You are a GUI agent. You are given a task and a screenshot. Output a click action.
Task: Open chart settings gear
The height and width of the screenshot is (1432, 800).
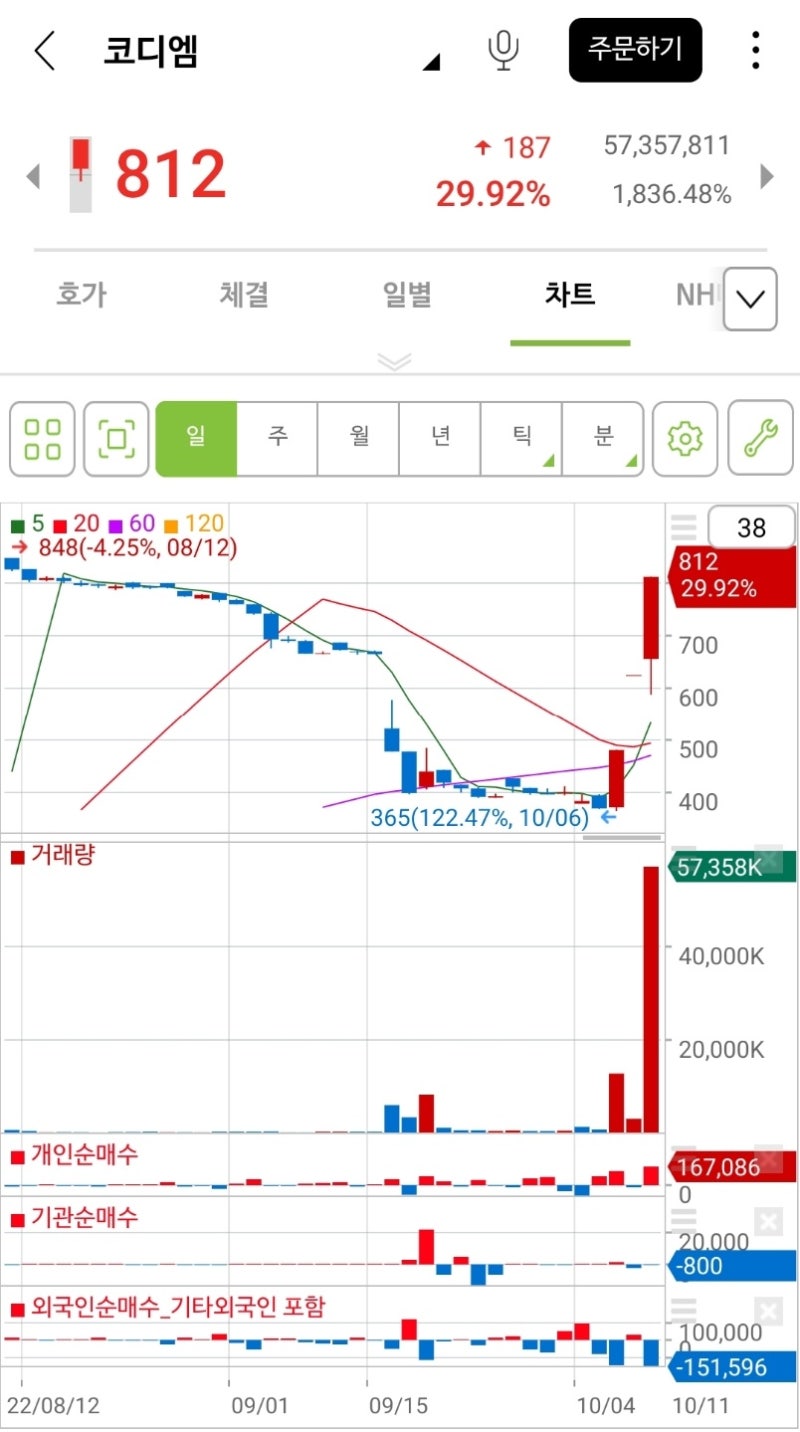[x=685, y=439]
